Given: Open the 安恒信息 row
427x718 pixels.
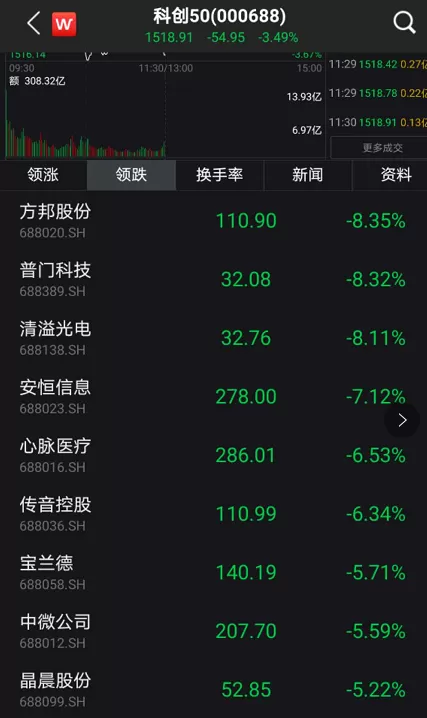Looking at the screenshot, I should [x=213, y=397].
